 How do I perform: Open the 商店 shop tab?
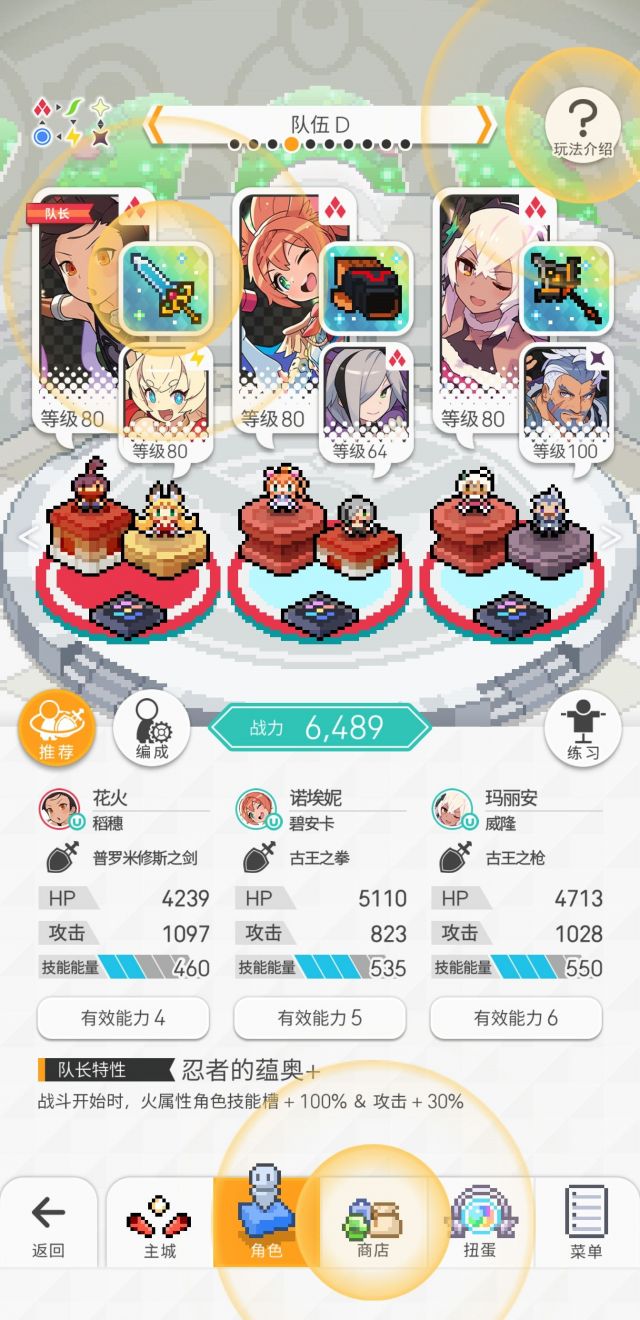coord(373,1224)
